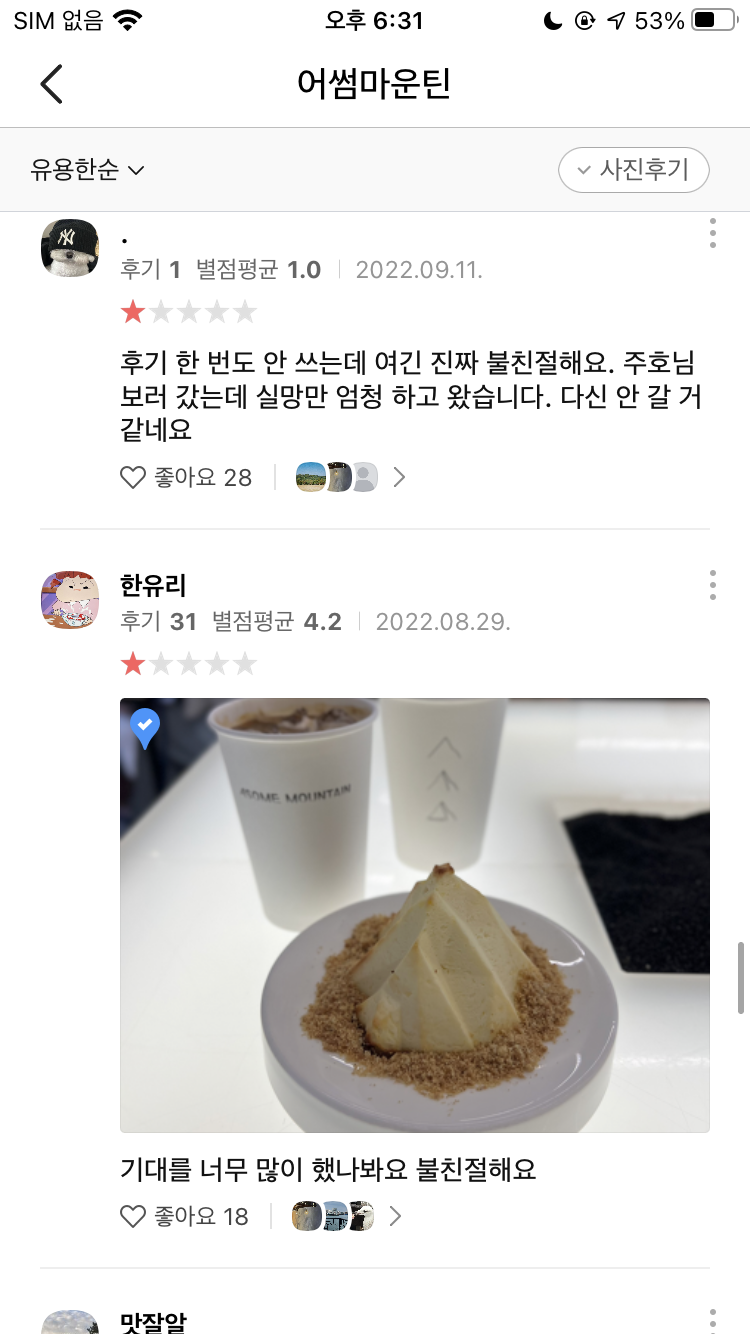The image size is (750, 1334).
Task: Open overflow menu on 맛잘알's review
Action: [712, 1320]
